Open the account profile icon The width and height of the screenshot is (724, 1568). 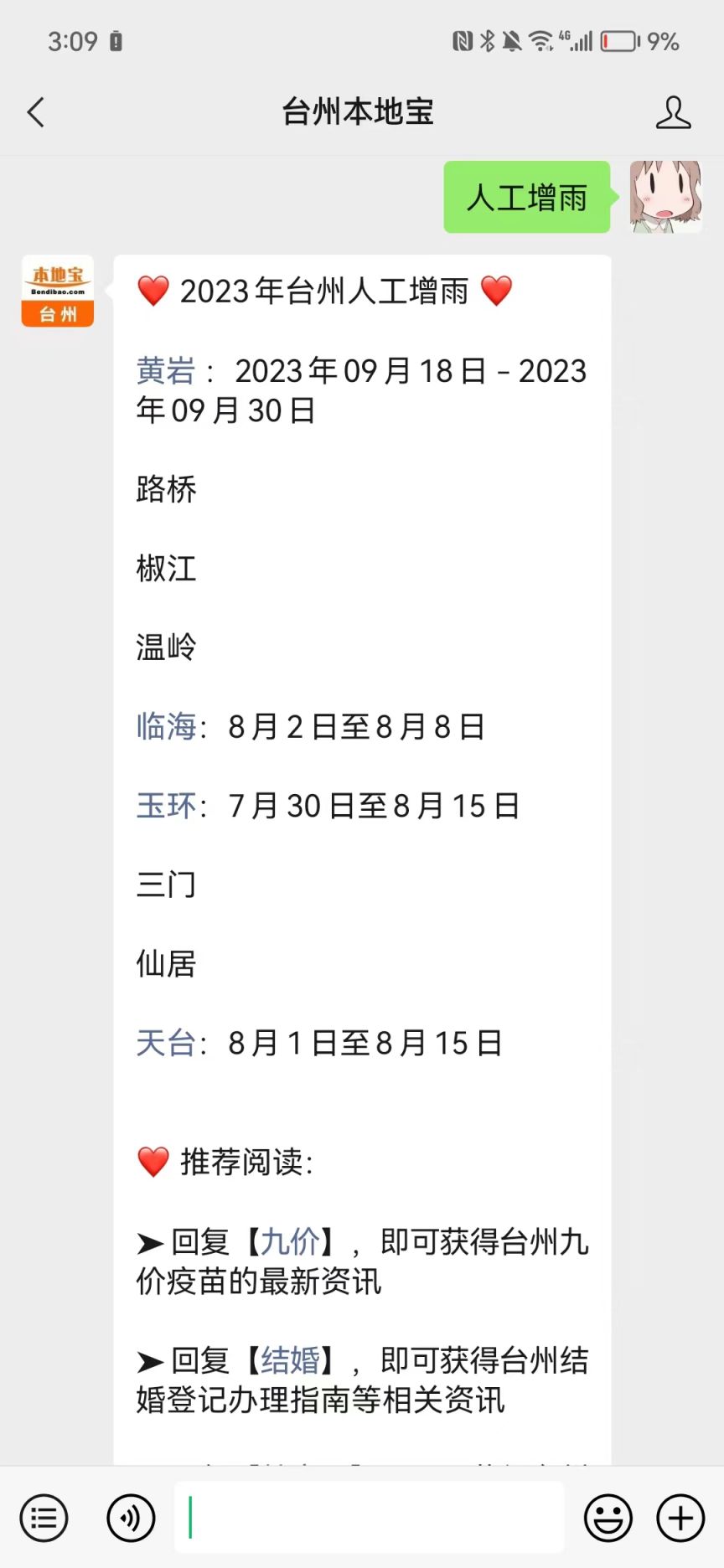point(673,112)
